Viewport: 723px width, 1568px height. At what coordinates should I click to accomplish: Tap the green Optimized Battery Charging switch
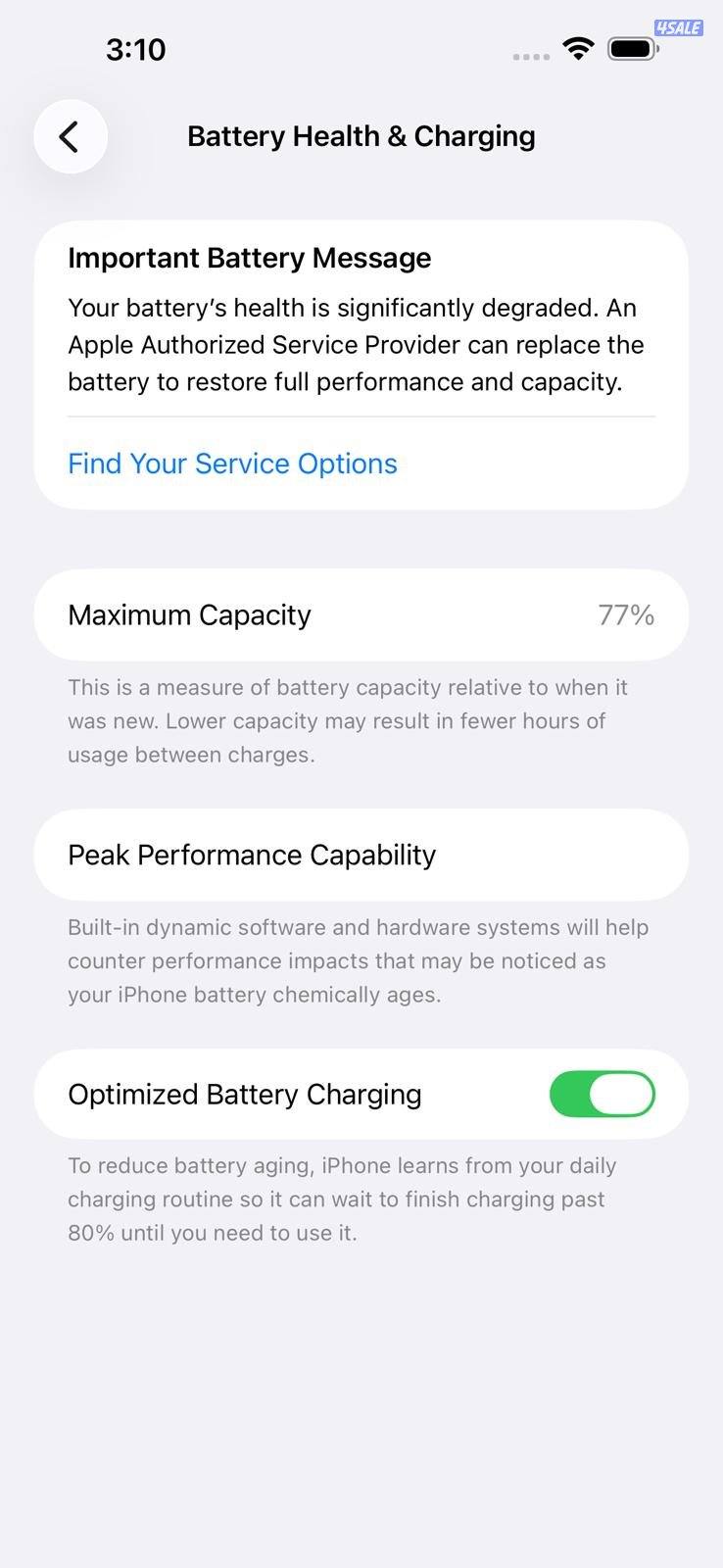point(602,1094)
